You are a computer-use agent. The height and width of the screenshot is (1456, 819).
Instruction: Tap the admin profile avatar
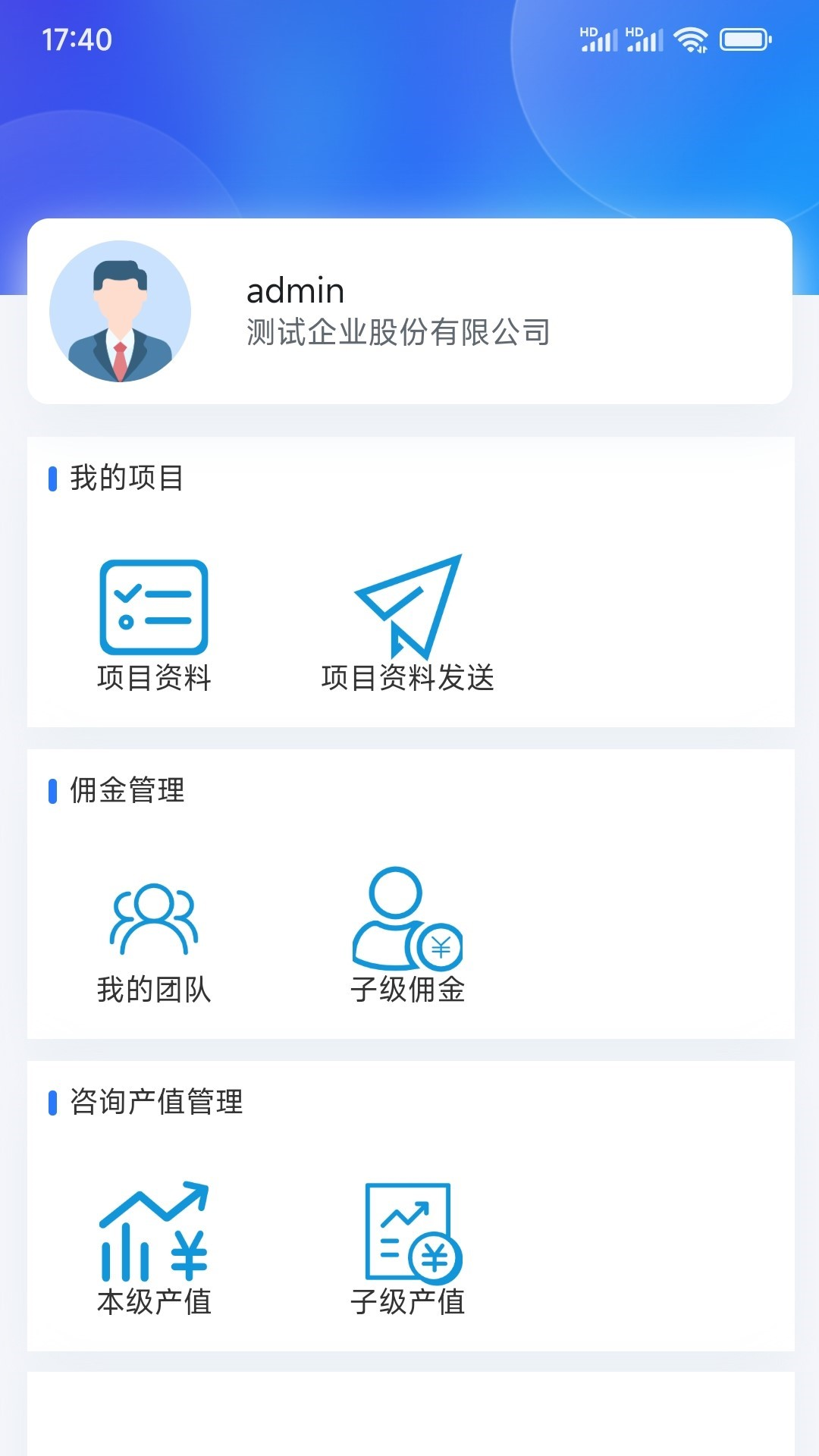coord(121,311)
